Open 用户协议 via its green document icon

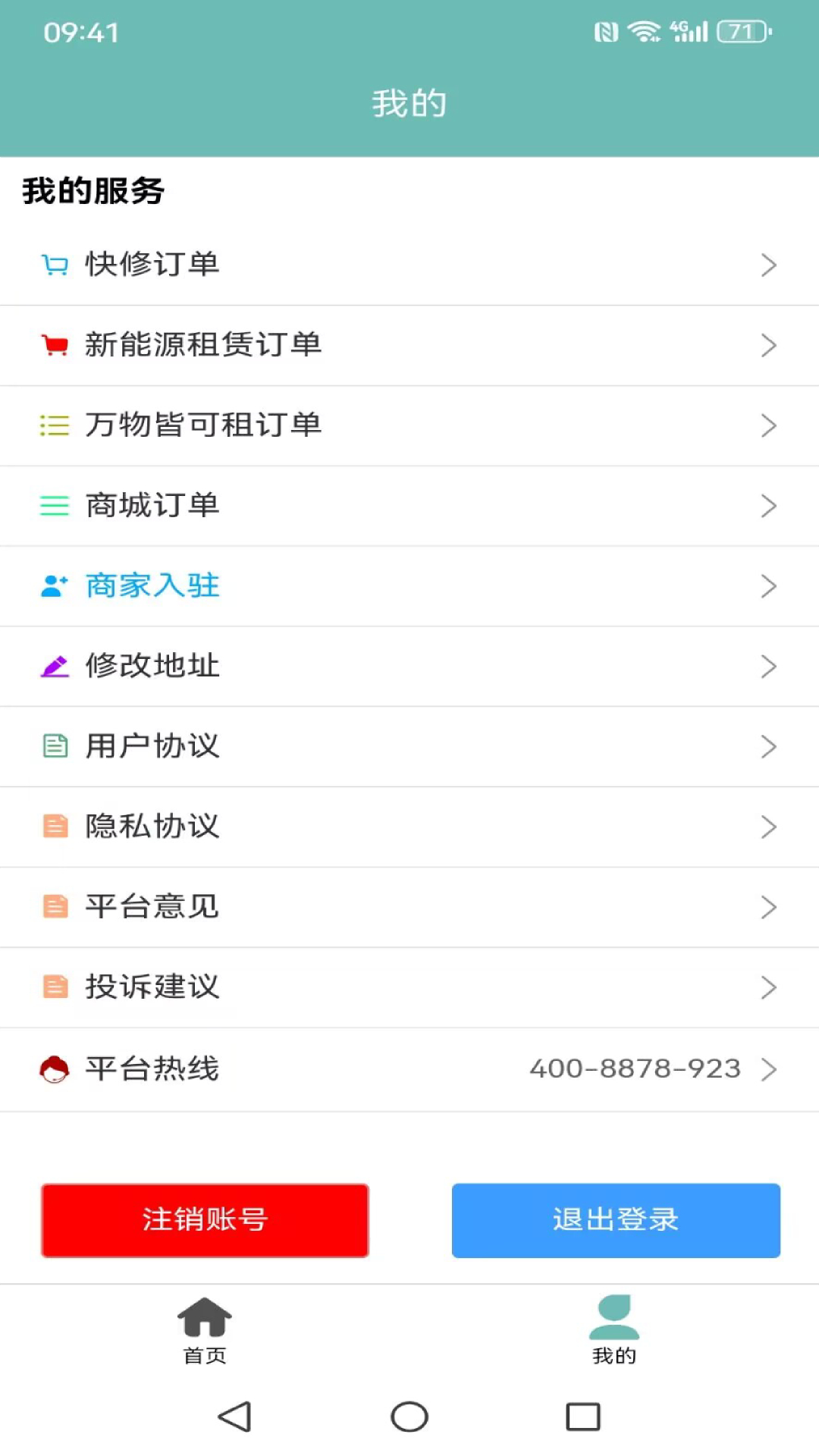tap(54, 746)
